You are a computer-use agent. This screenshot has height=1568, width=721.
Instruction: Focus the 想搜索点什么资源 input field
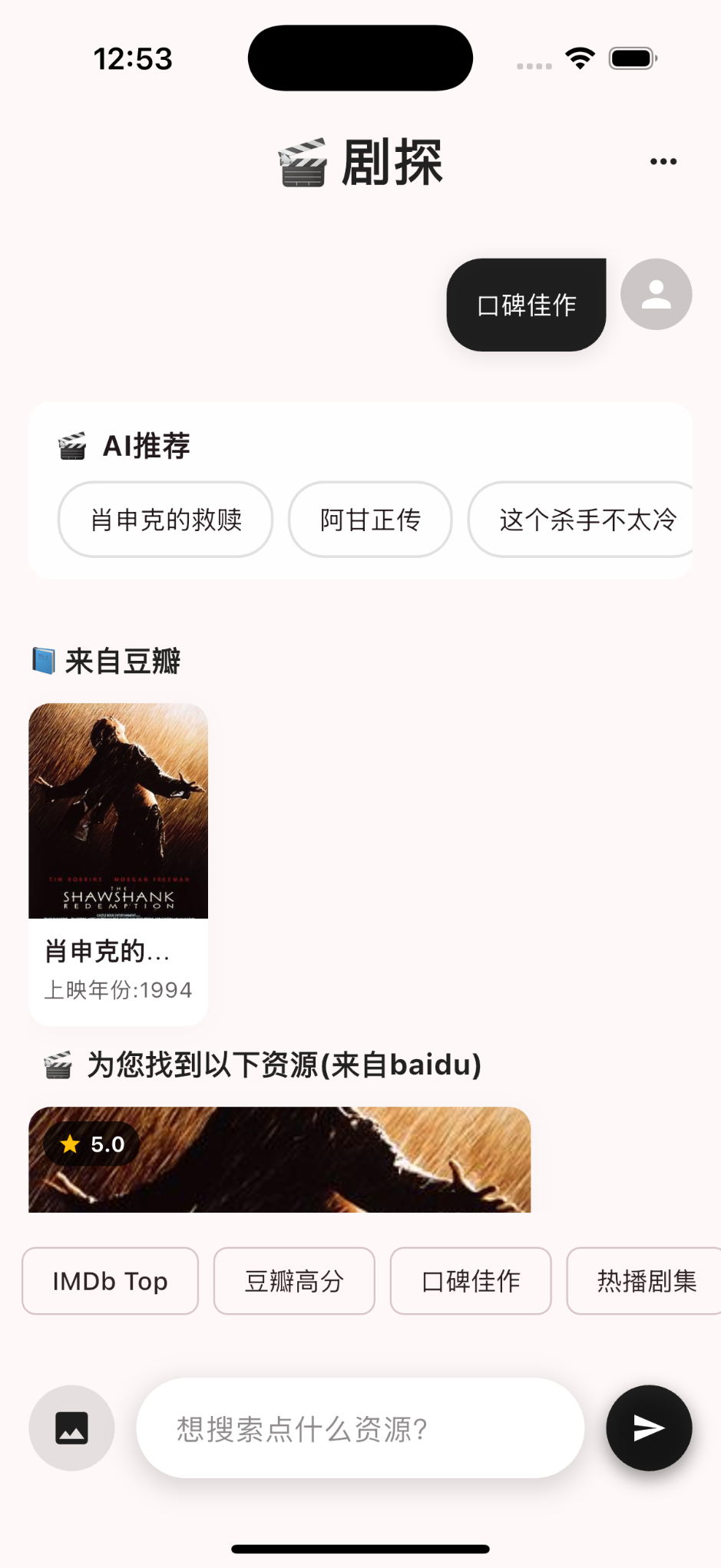(359, 1428)
